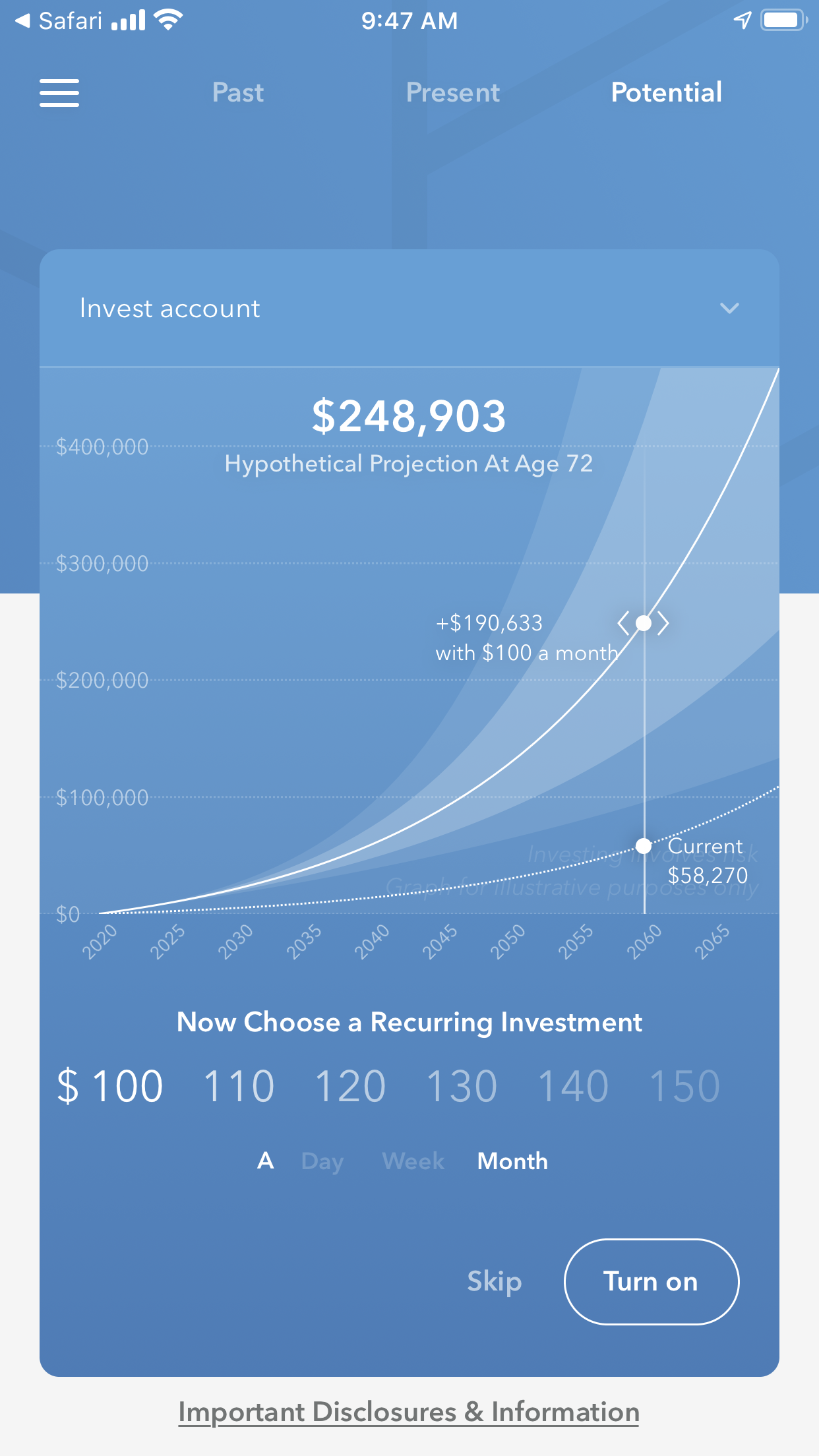Expand the Invest account dropdown
This screenshot has width=819, height=1456.
coord(729,308)
